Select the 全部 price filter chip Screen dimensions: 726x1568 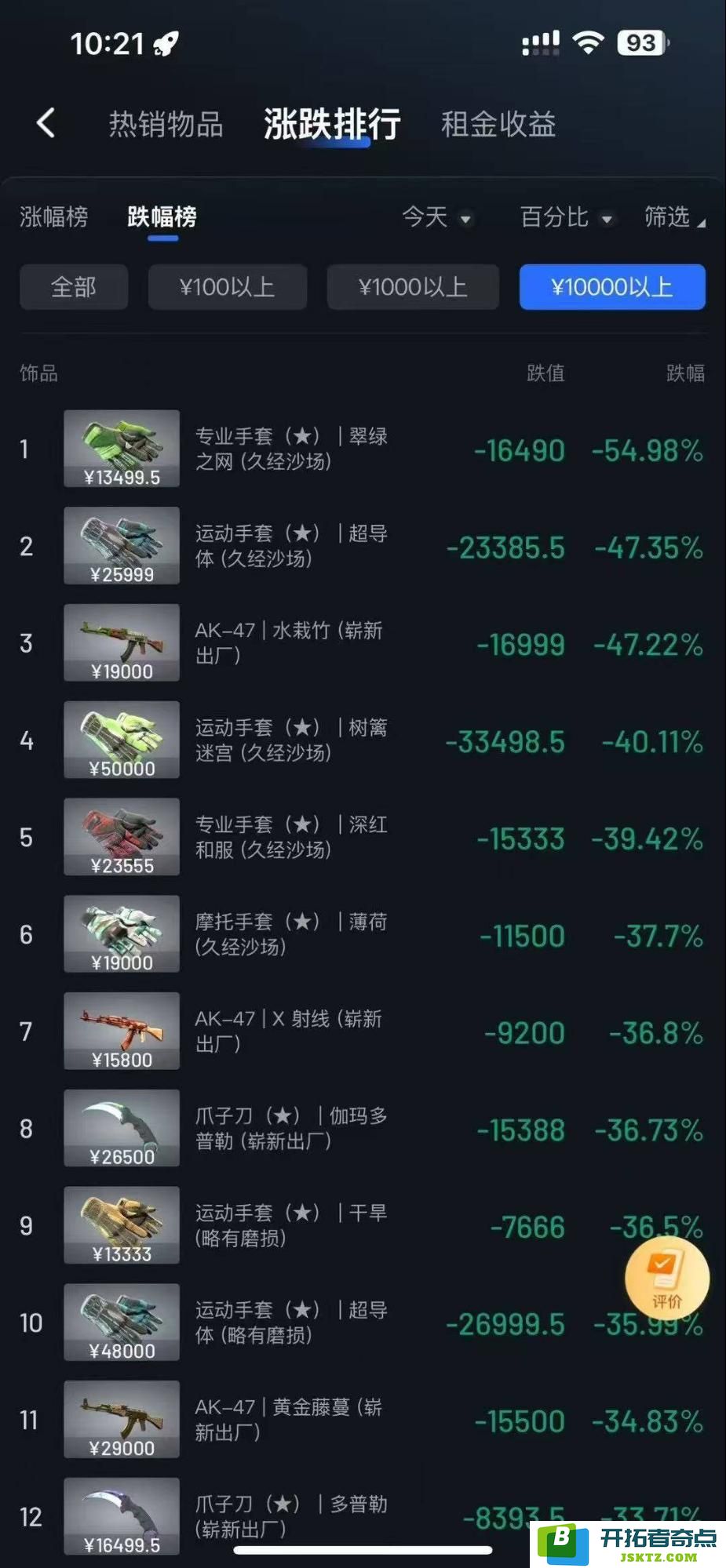74,287
